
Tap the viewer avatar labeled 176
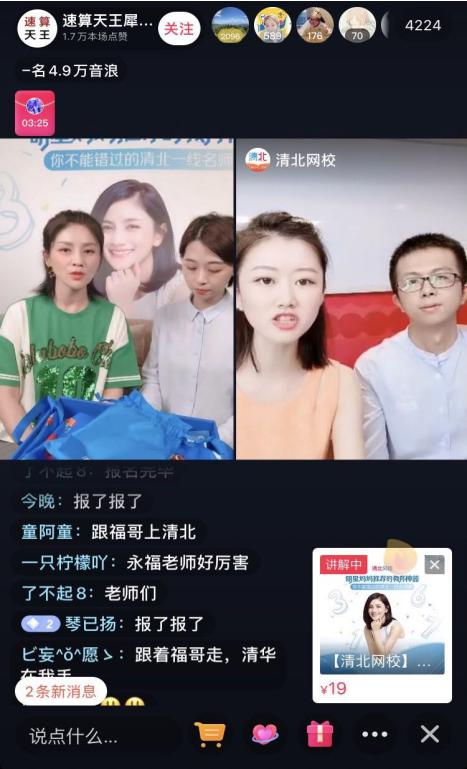(315, 25)
